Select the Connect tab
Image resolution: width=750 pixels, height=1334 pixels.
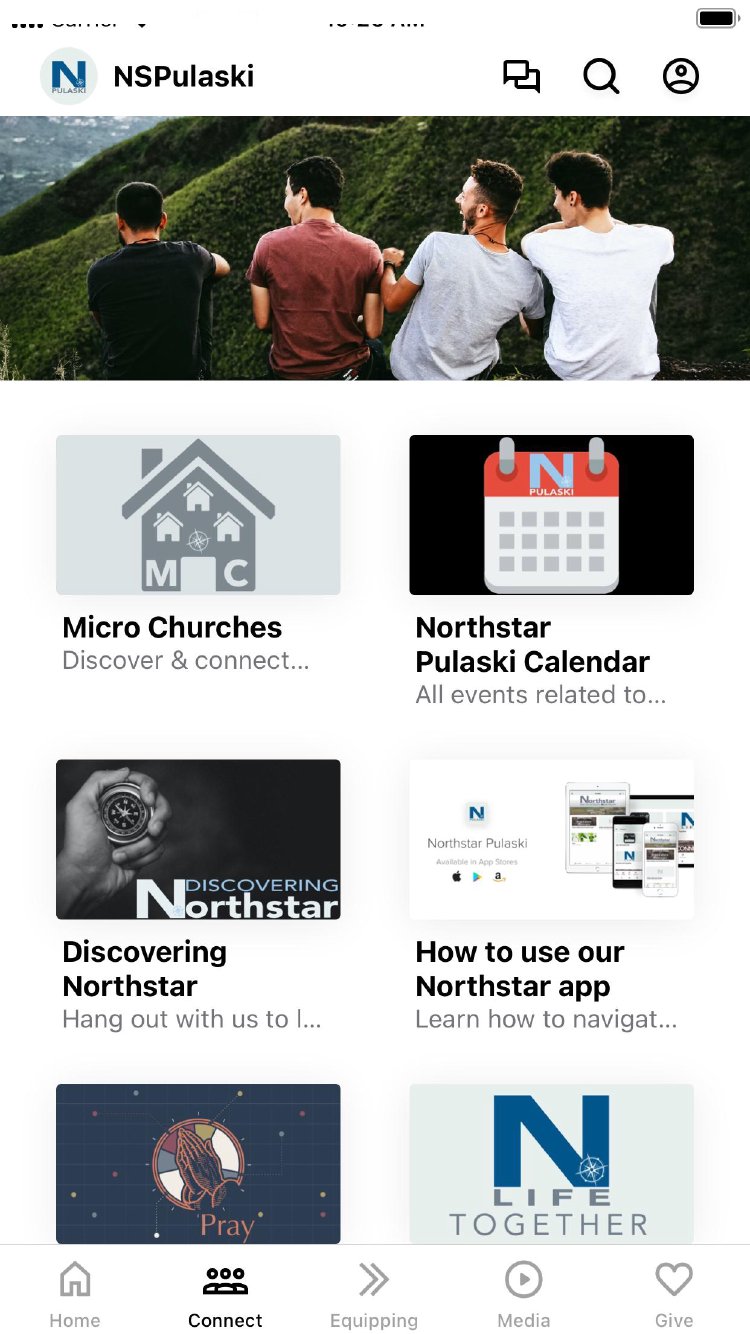point(225,1295)
